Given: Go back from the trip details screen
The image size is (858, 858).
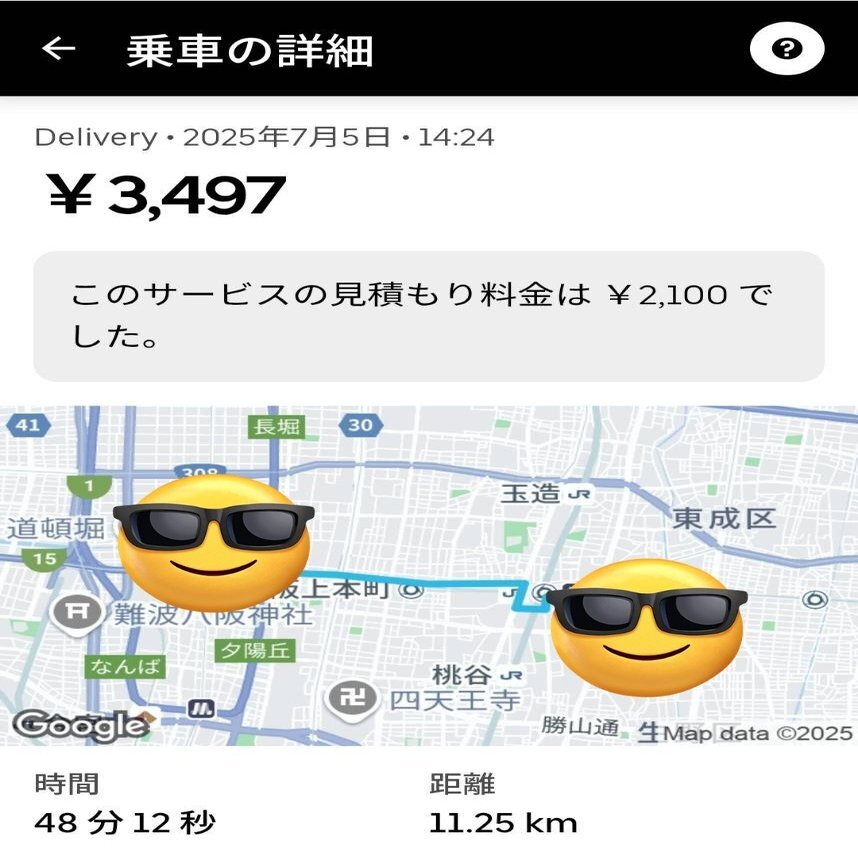Looking at the screenshot, I should click(x=59, y=49).
